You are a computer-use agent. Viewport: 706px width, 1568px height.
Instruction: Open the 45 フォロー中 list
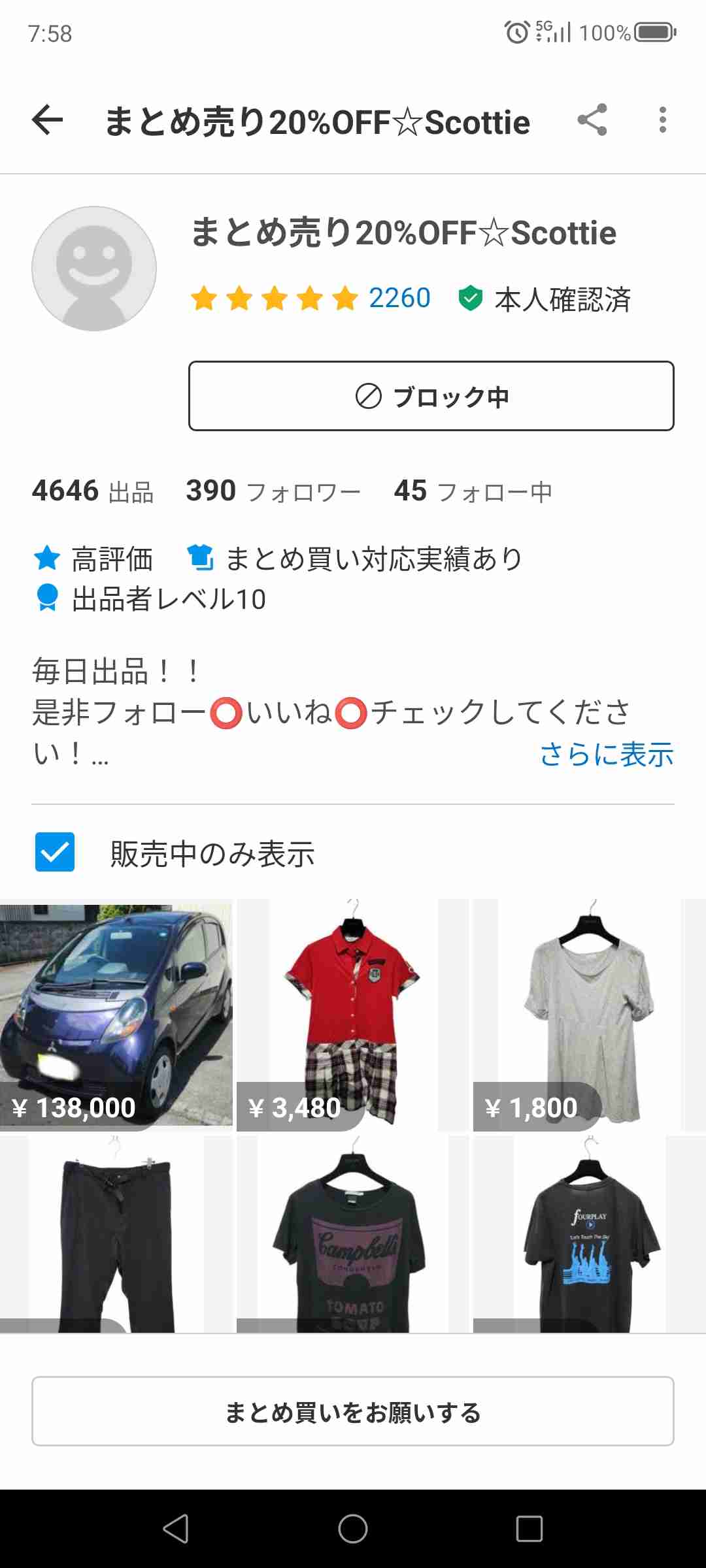473,491
